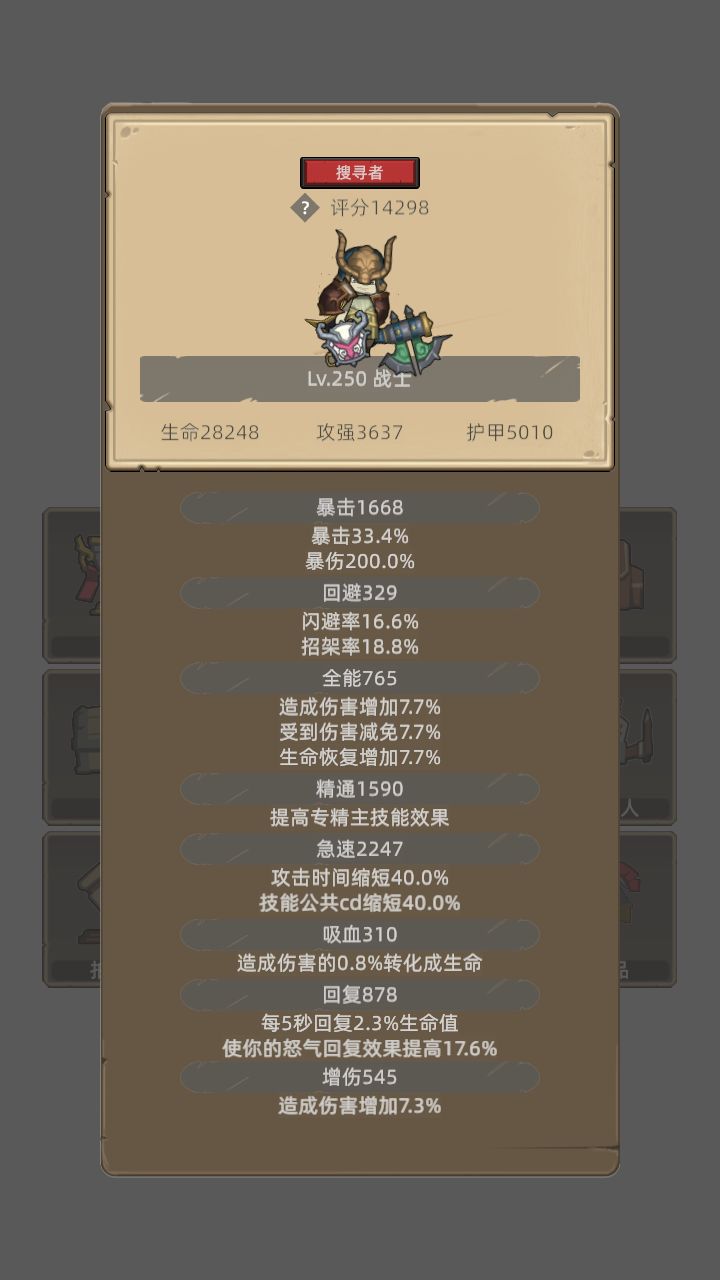Expand the 回避329 evasion stat bar

pos(360,593)
